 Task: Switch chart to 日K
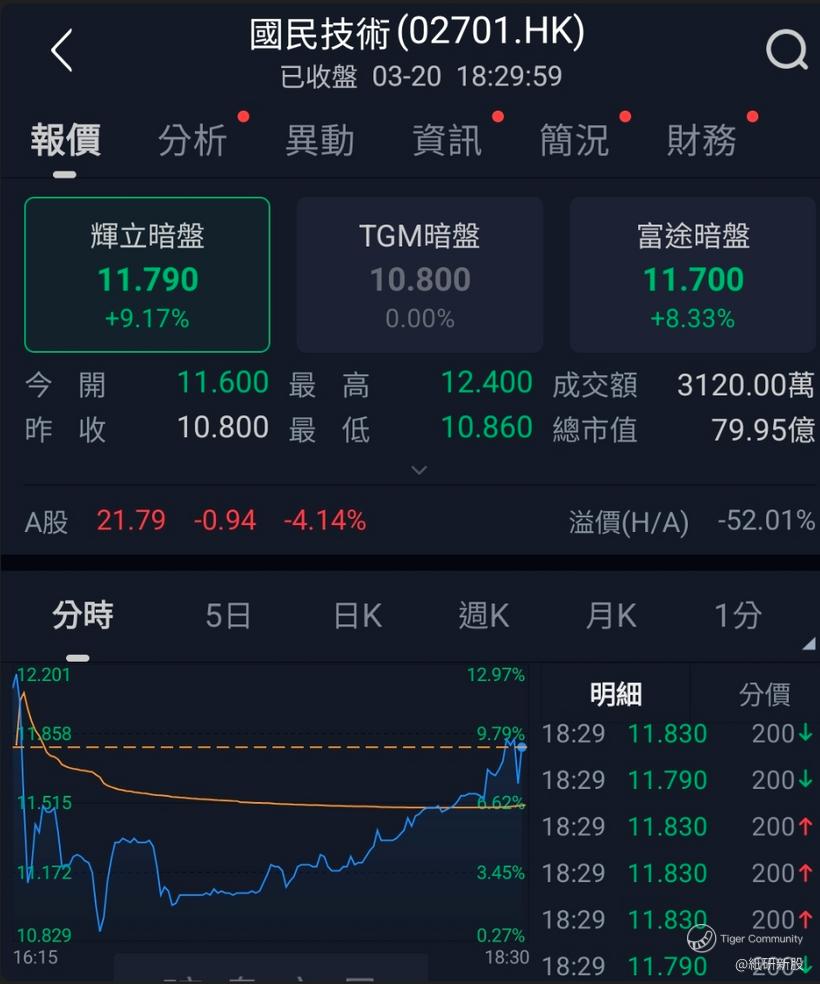358,615
